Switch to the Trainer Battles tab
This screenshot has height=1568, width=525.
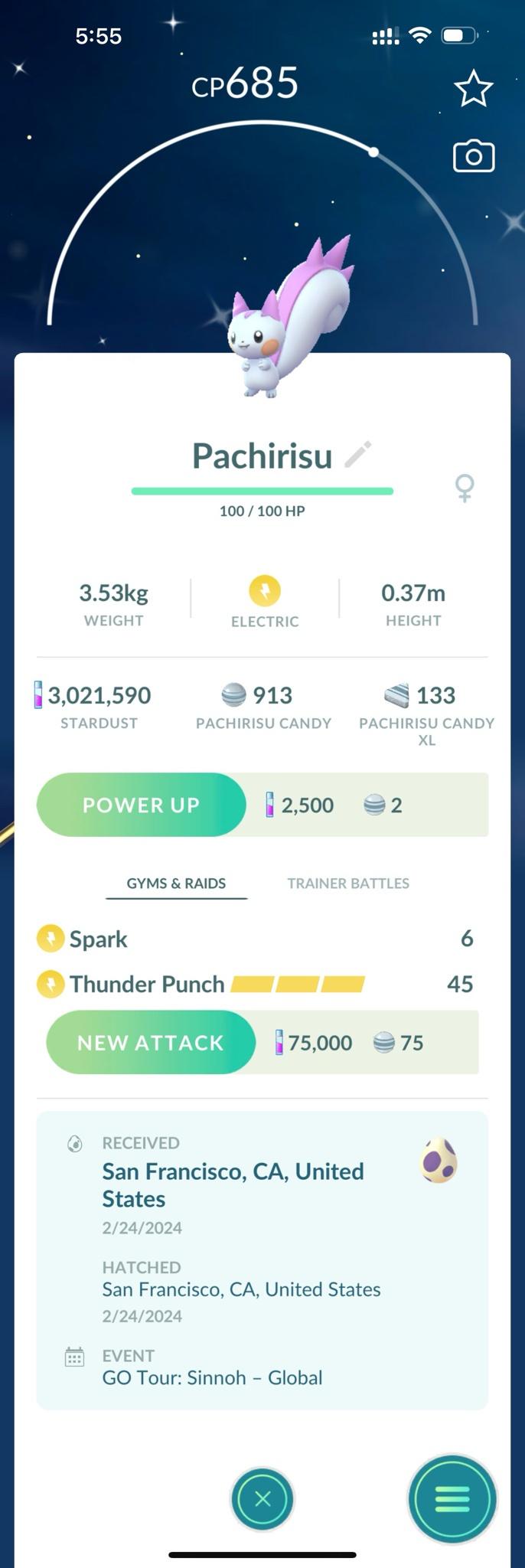[x=347, y=884]
